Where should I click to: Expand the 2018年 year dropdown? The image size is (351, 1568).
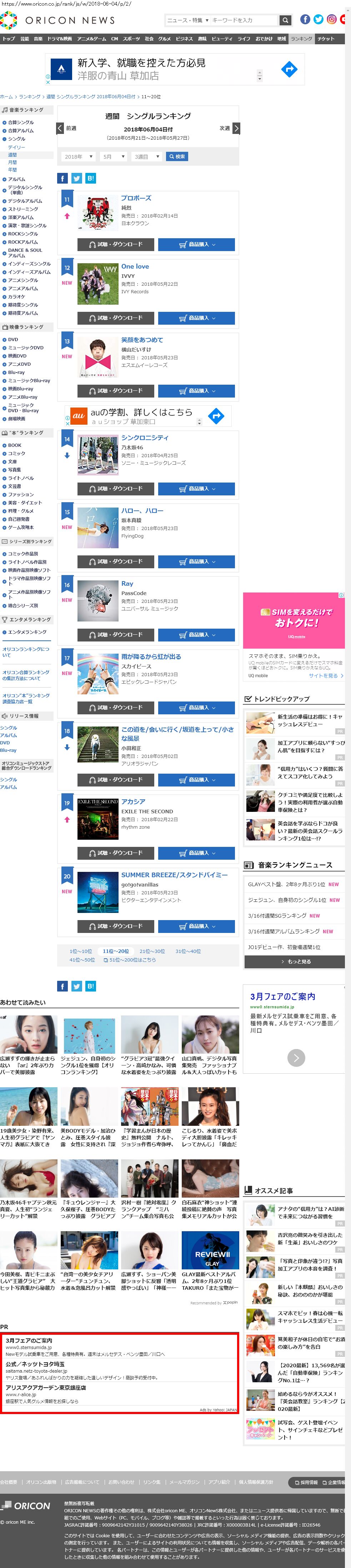pyautogui.click(x=79, y=156)
